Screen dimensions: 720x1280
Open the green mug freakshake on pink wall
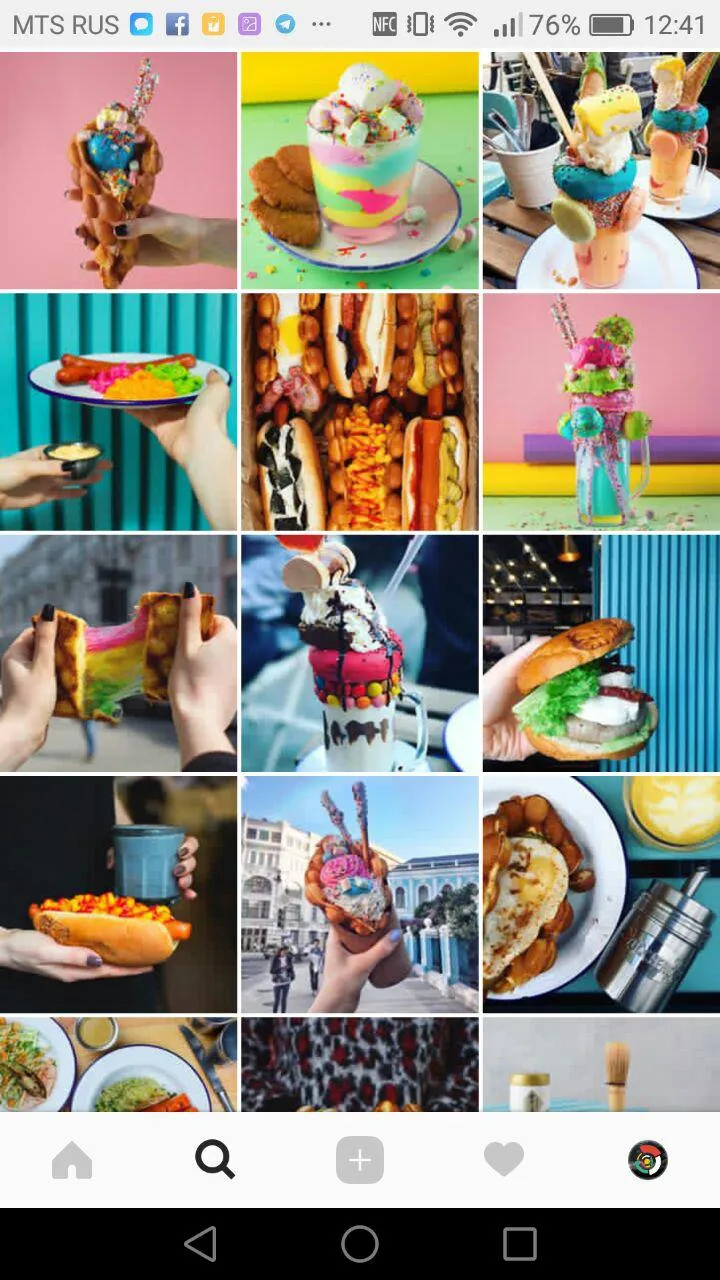[601, 411]
